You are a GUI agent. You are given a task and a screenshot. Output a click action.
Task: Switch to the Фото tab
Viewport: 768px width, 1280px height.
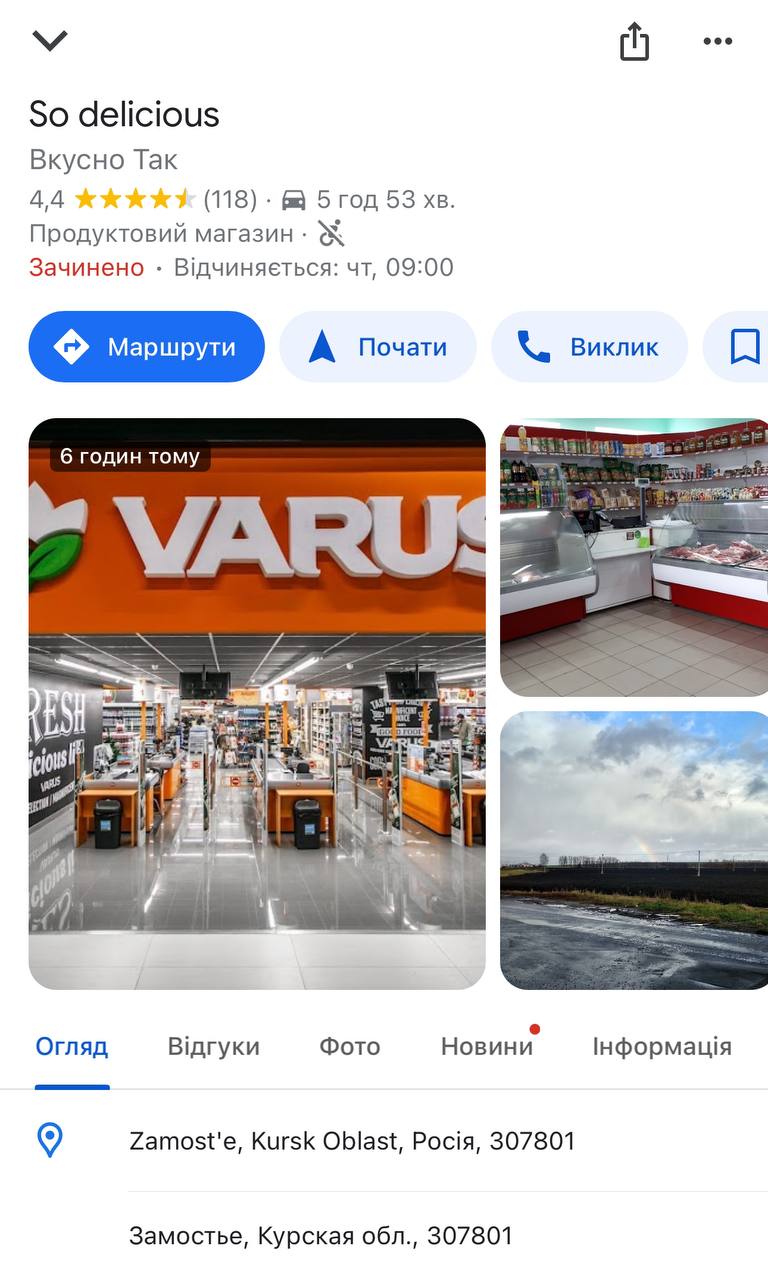point(350,1047)
